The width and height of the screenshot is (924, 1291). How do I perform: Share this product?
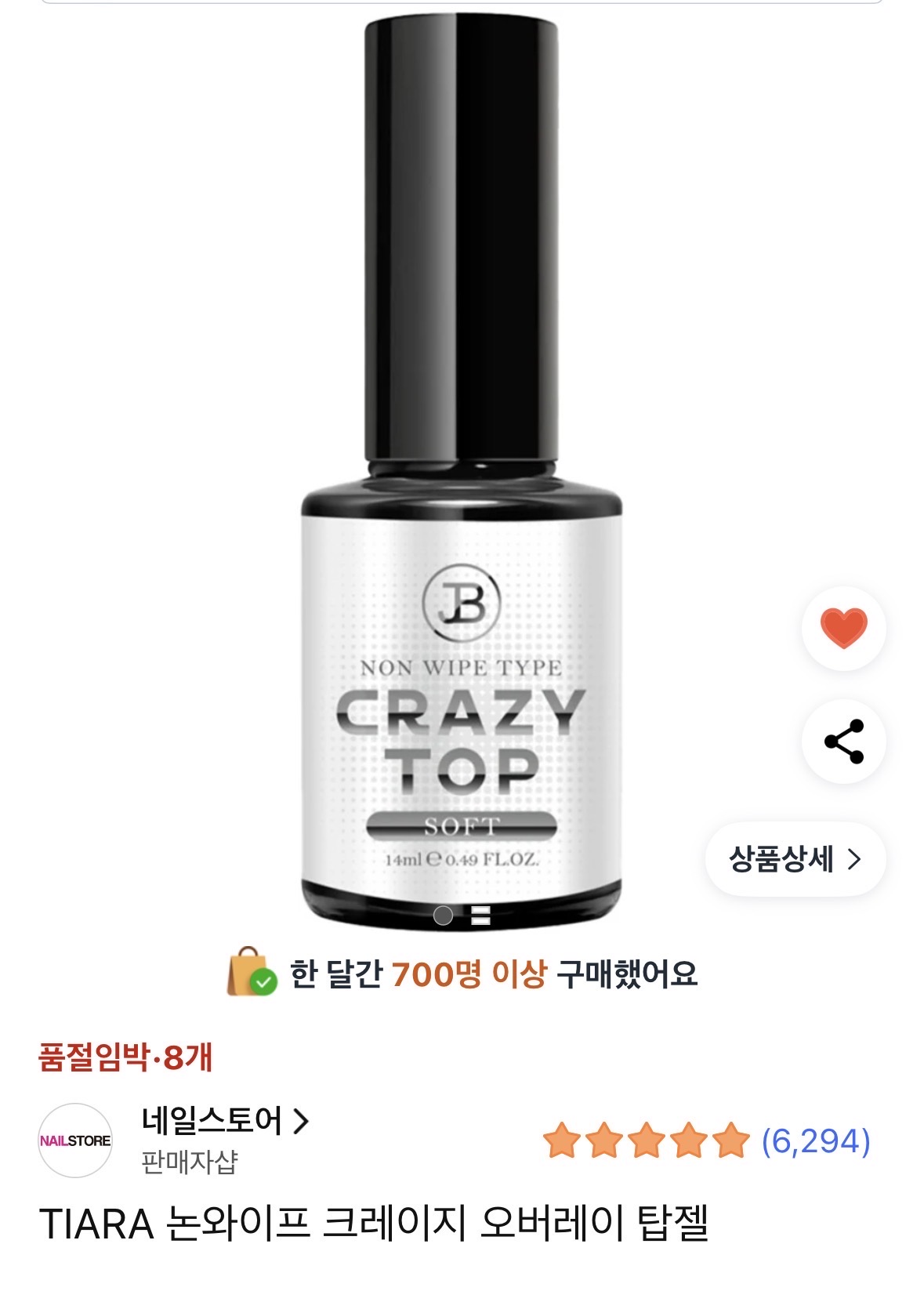tap(843, 742)
